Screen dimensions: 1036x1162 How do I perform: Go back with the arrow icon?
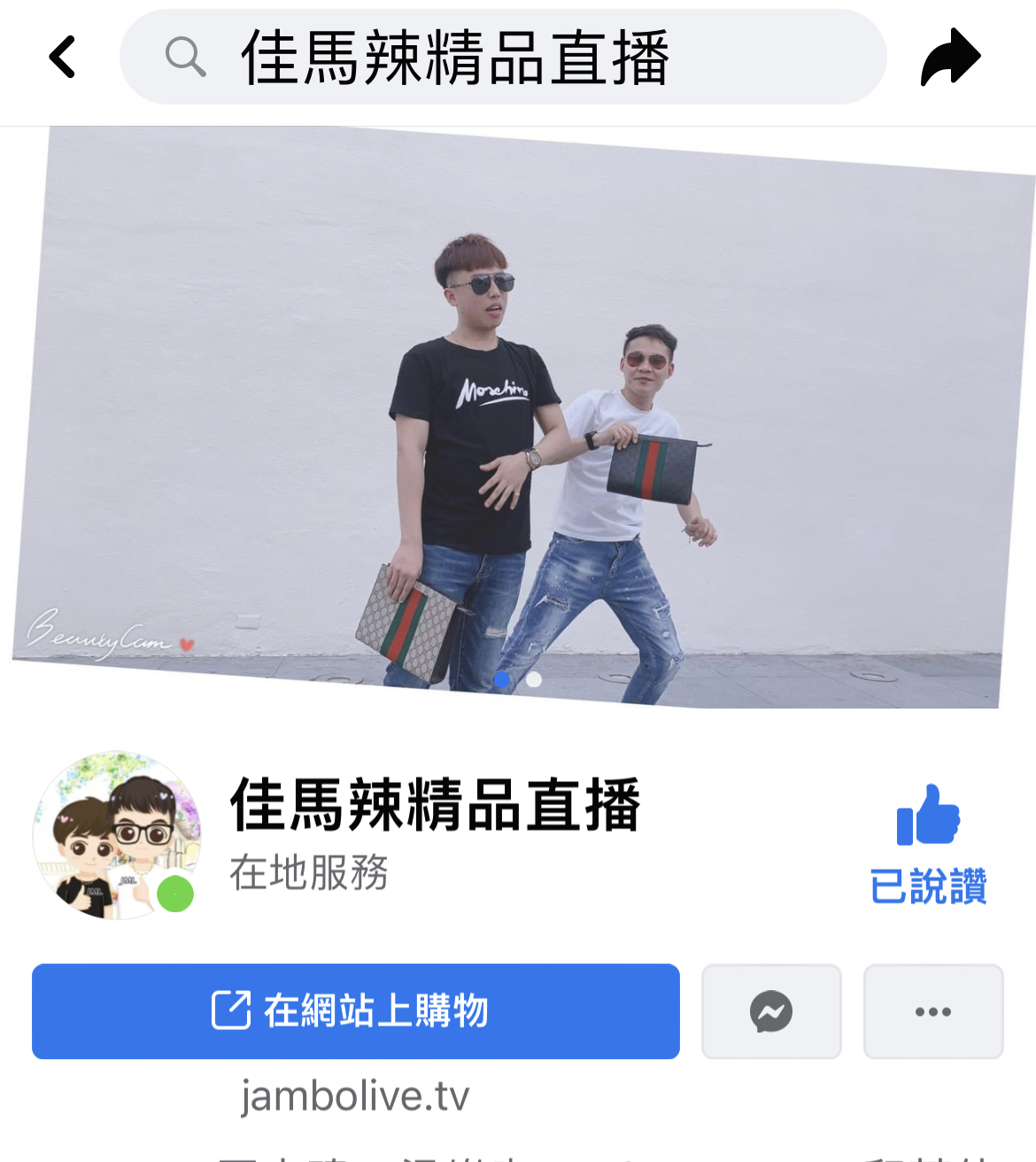[62, 58]
